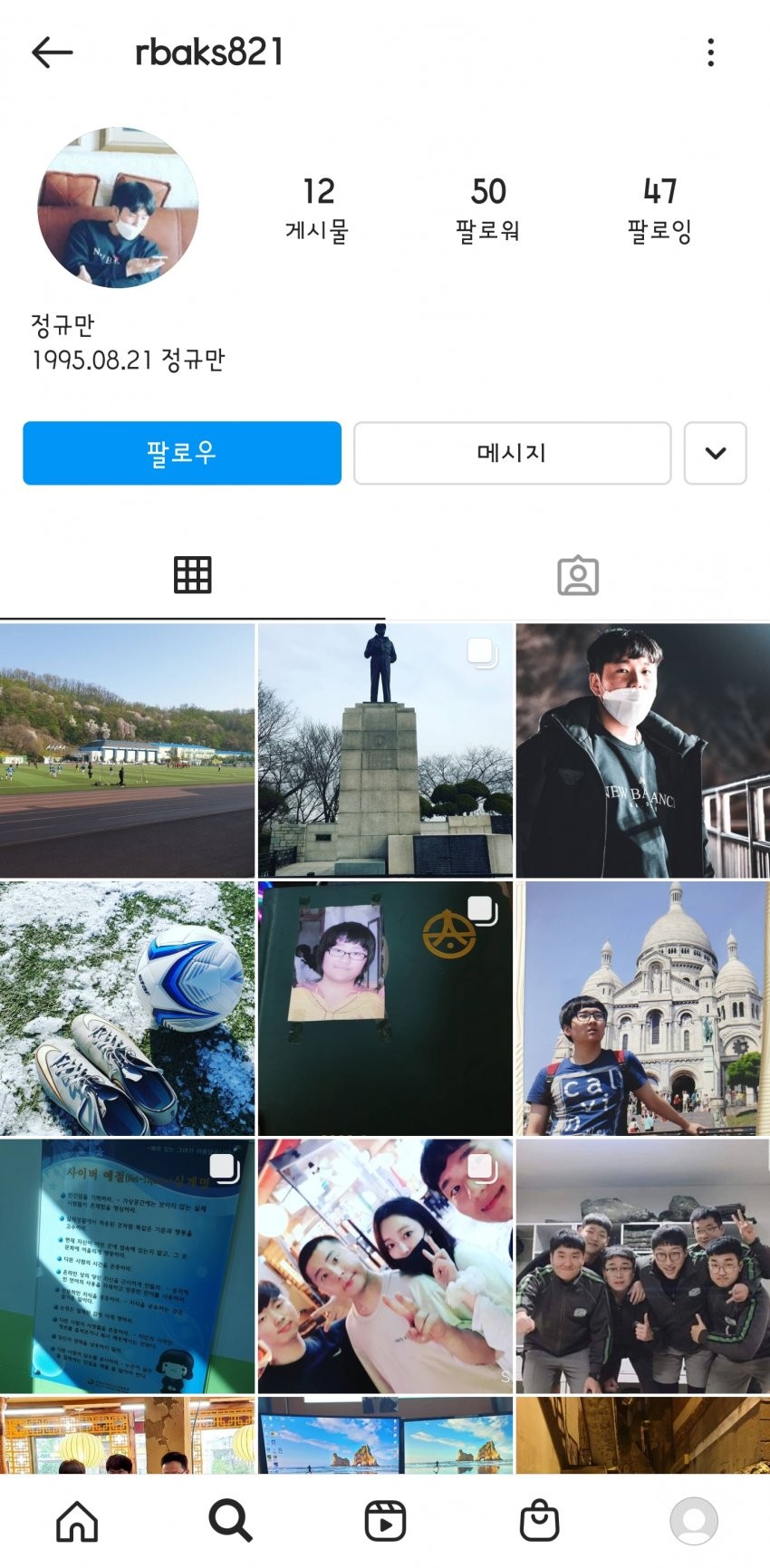Open the Search explore tab
The height and width of the screenshot is (1568, 770).
tap(230, 1521)
